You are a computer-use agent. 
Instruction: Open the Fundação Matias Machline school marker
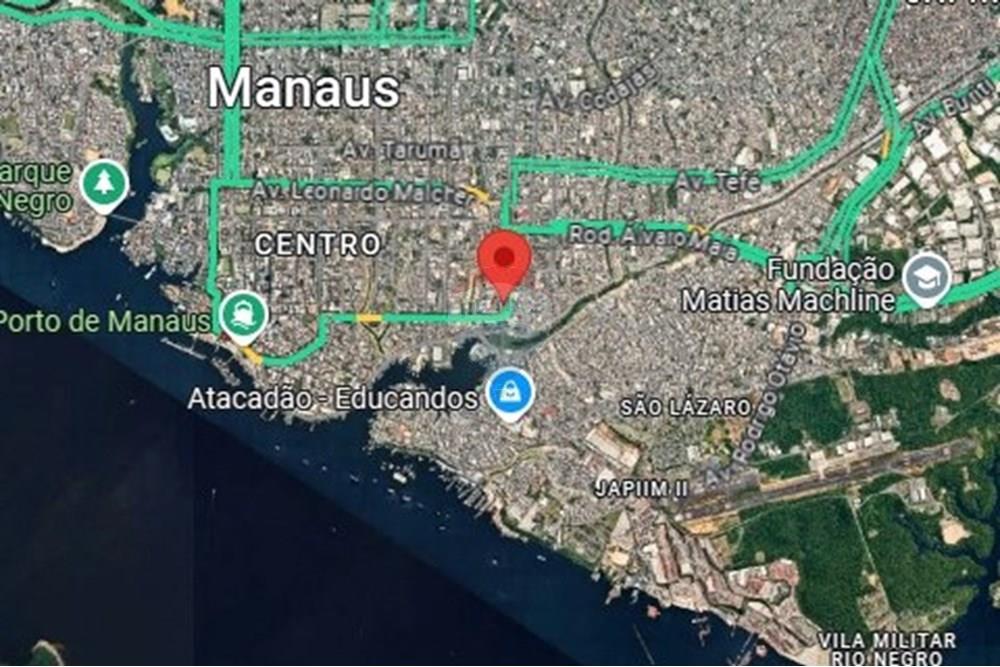click(x=926, y=280)
